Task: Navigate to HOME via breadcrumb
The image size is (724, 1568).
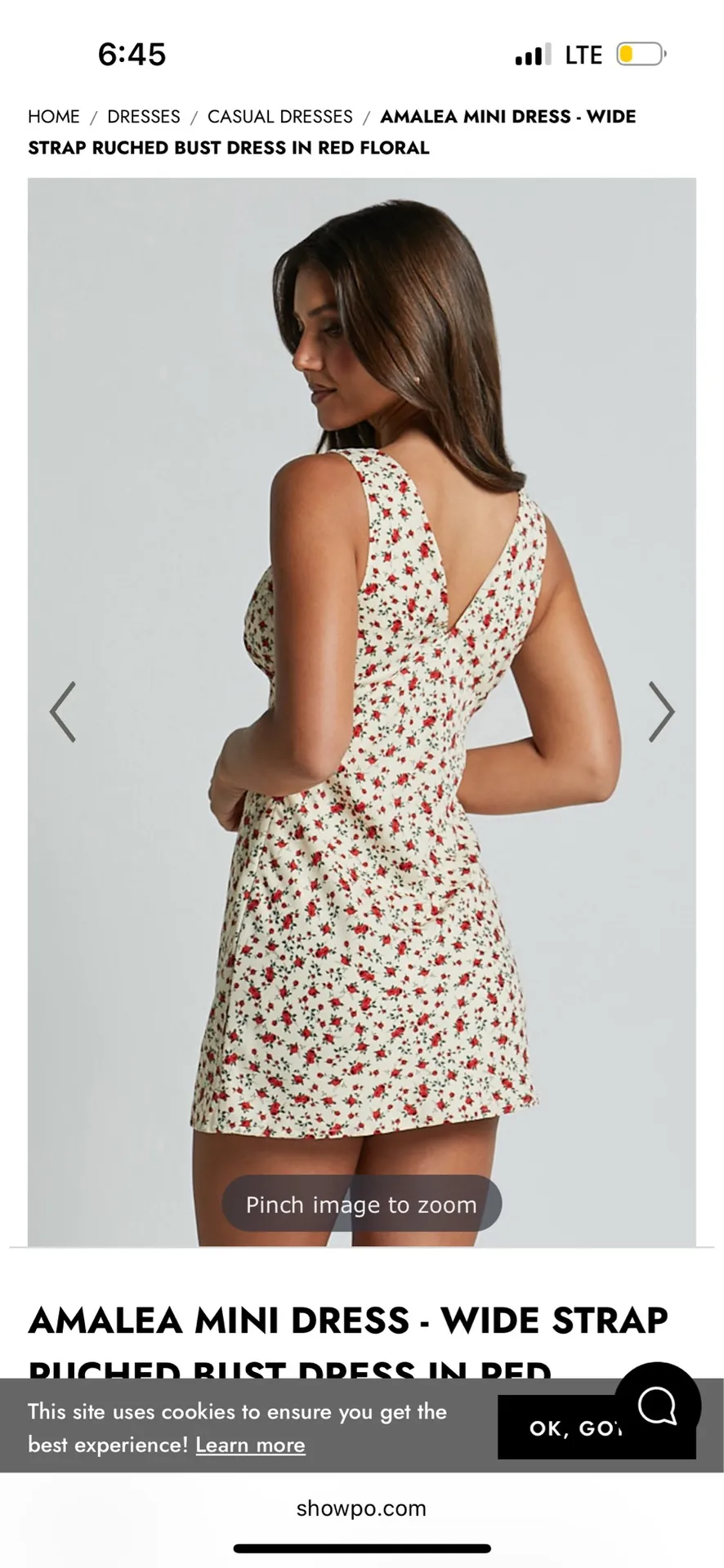Action: (53, 116)
